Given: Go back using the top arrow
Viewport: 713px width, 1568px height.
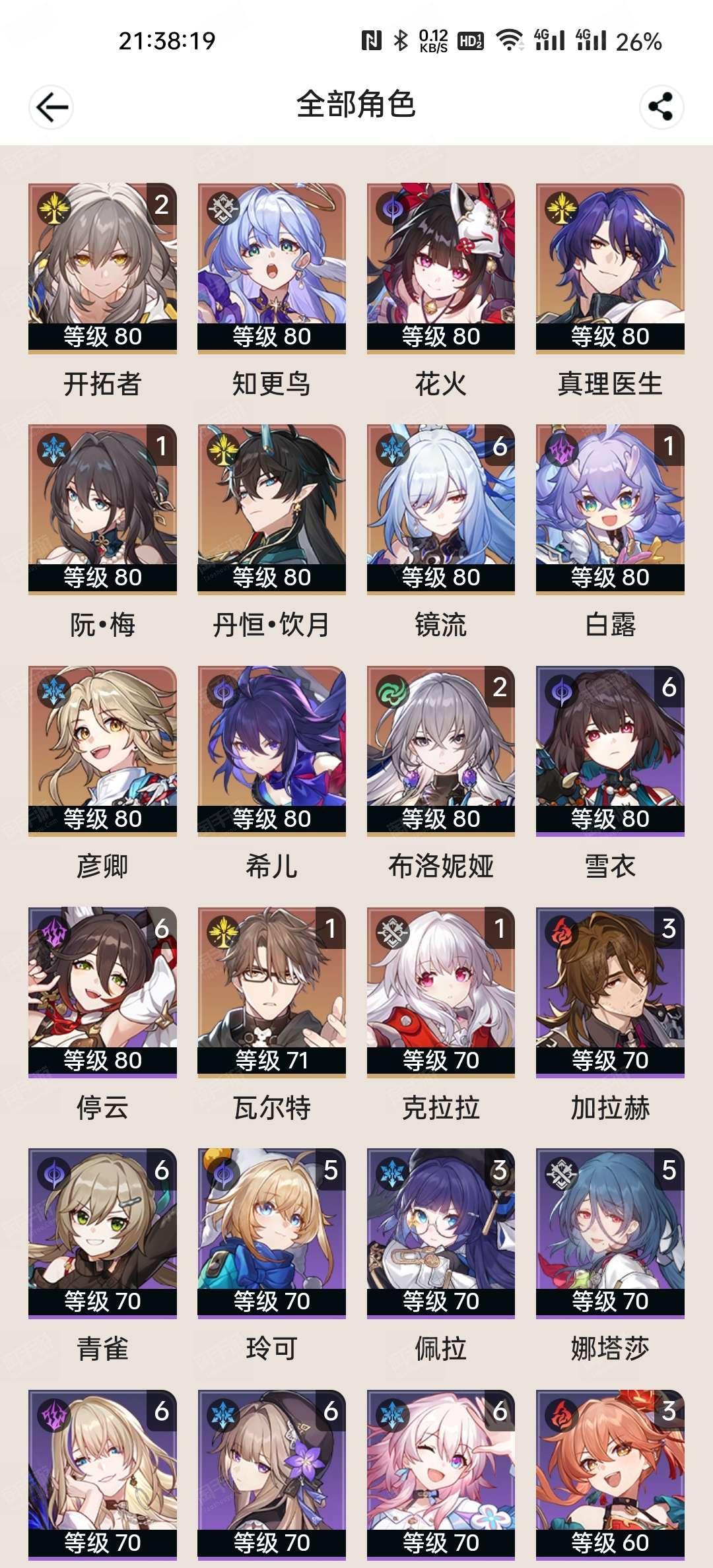Looking at the screenshot, I should pyautogui.click(x=51, y=107).
